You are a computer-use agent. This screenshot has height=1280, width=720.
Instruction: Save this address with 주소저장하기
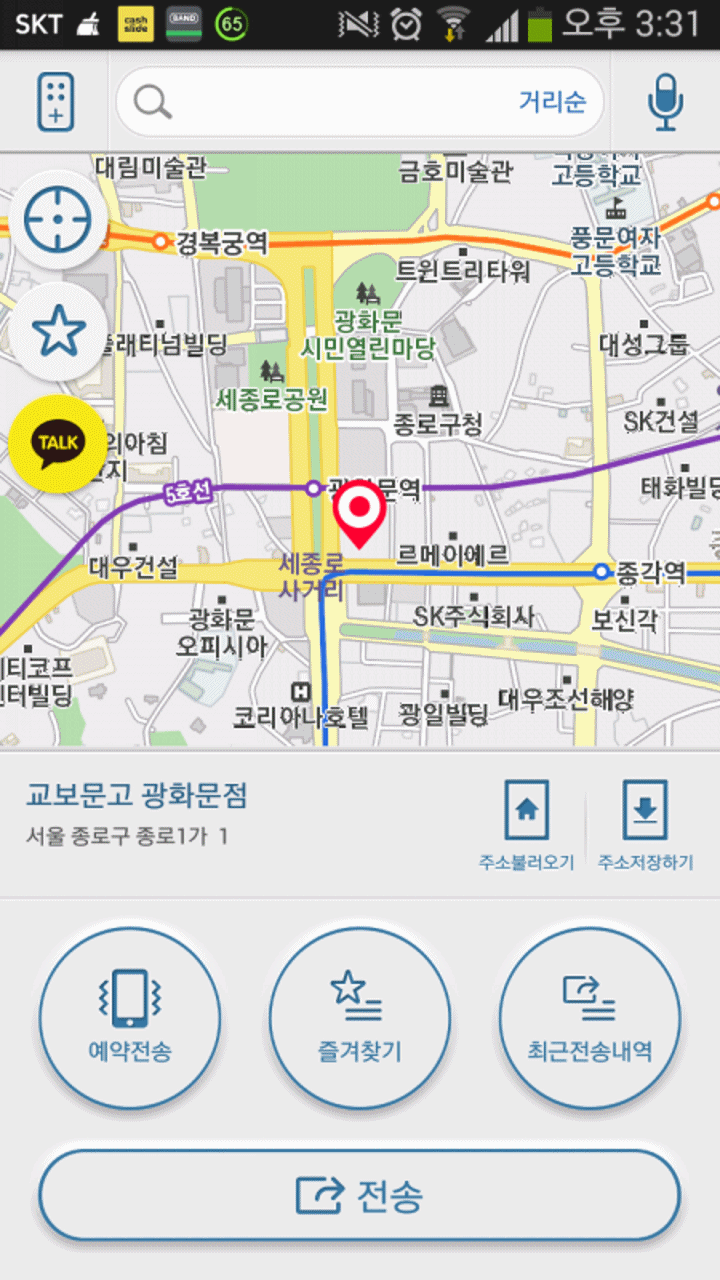click(x=645, y=826)
